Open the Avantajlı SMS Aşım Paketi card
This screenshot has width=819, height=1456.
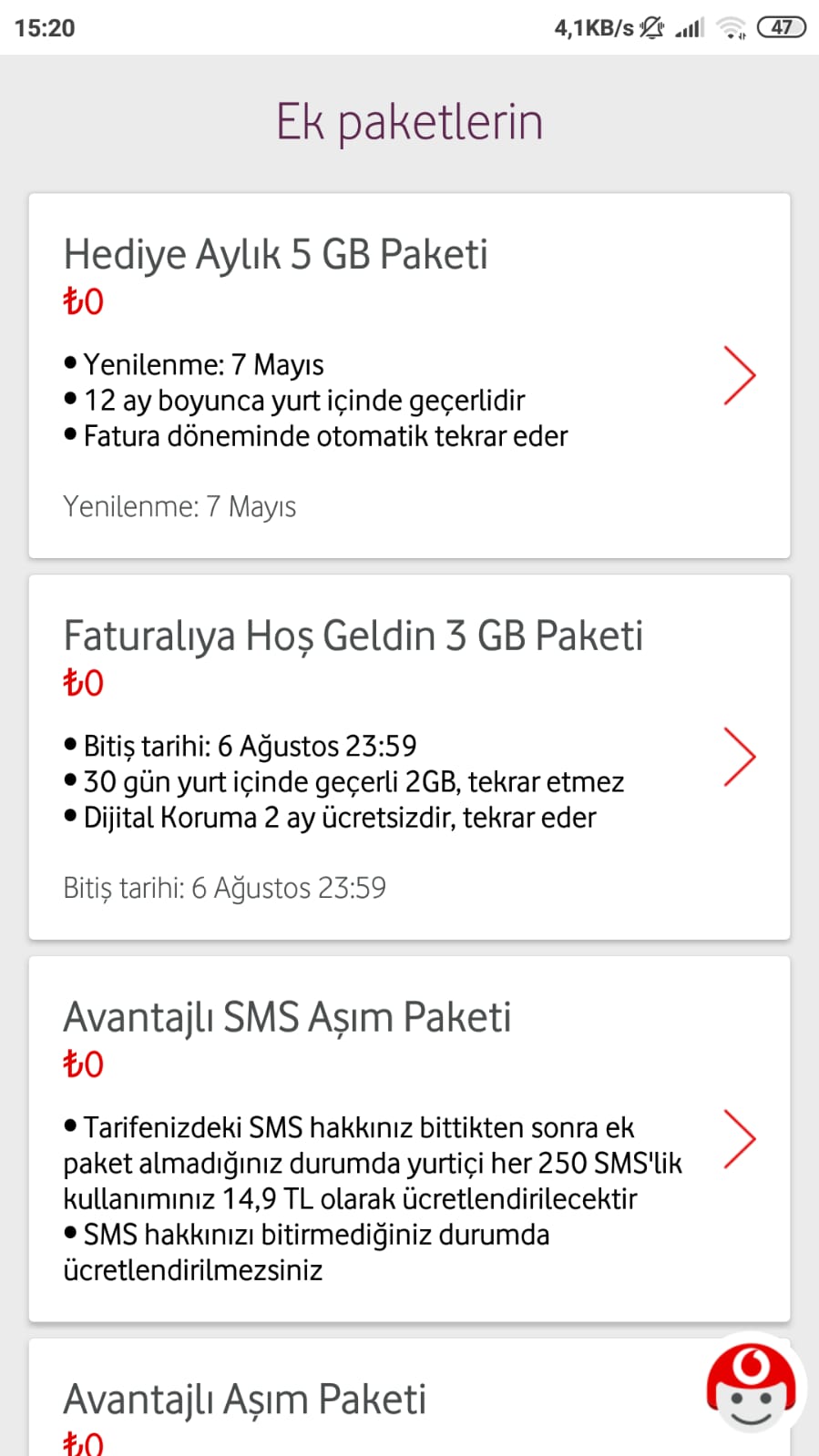tap(409, 1138)
